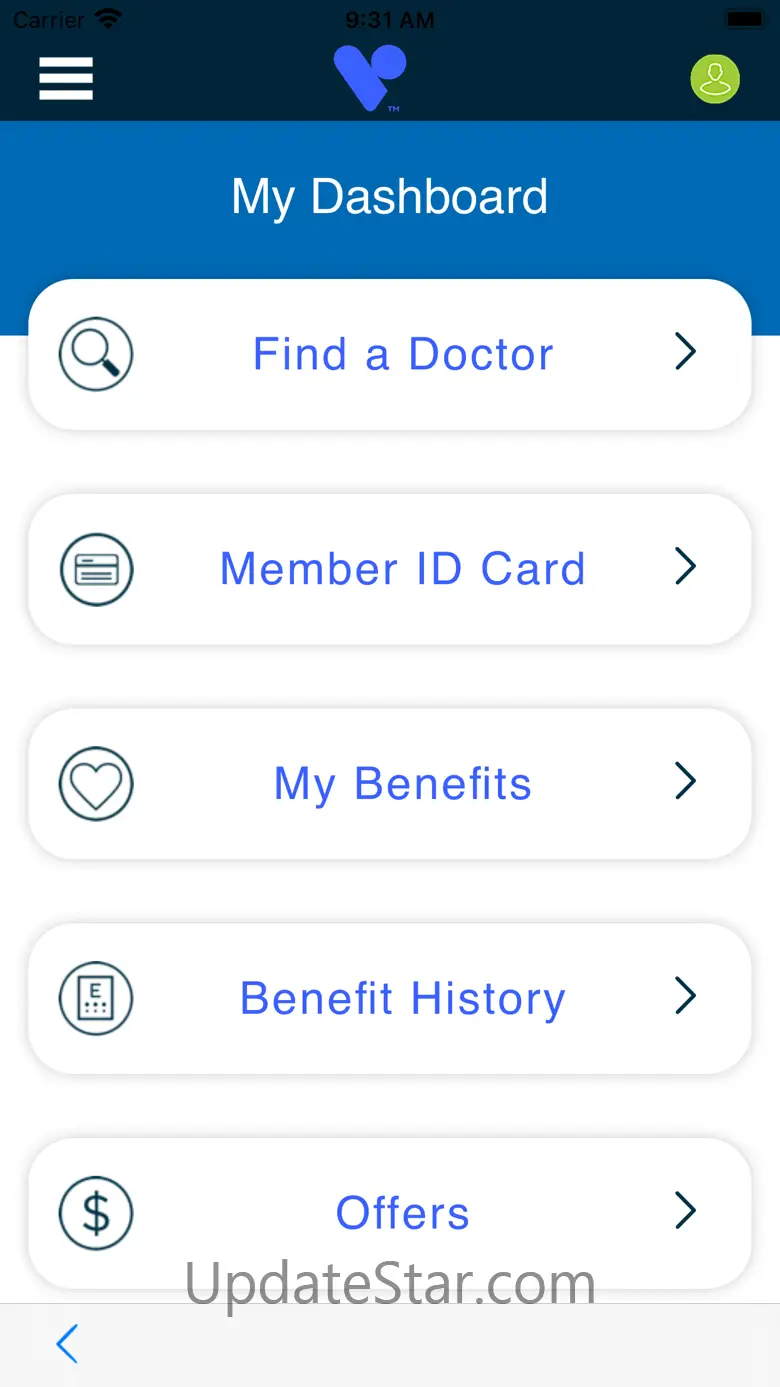Viewport: 780px width, 1387px height.
Task: Browse the Offers section
Action: point(390,1212)
